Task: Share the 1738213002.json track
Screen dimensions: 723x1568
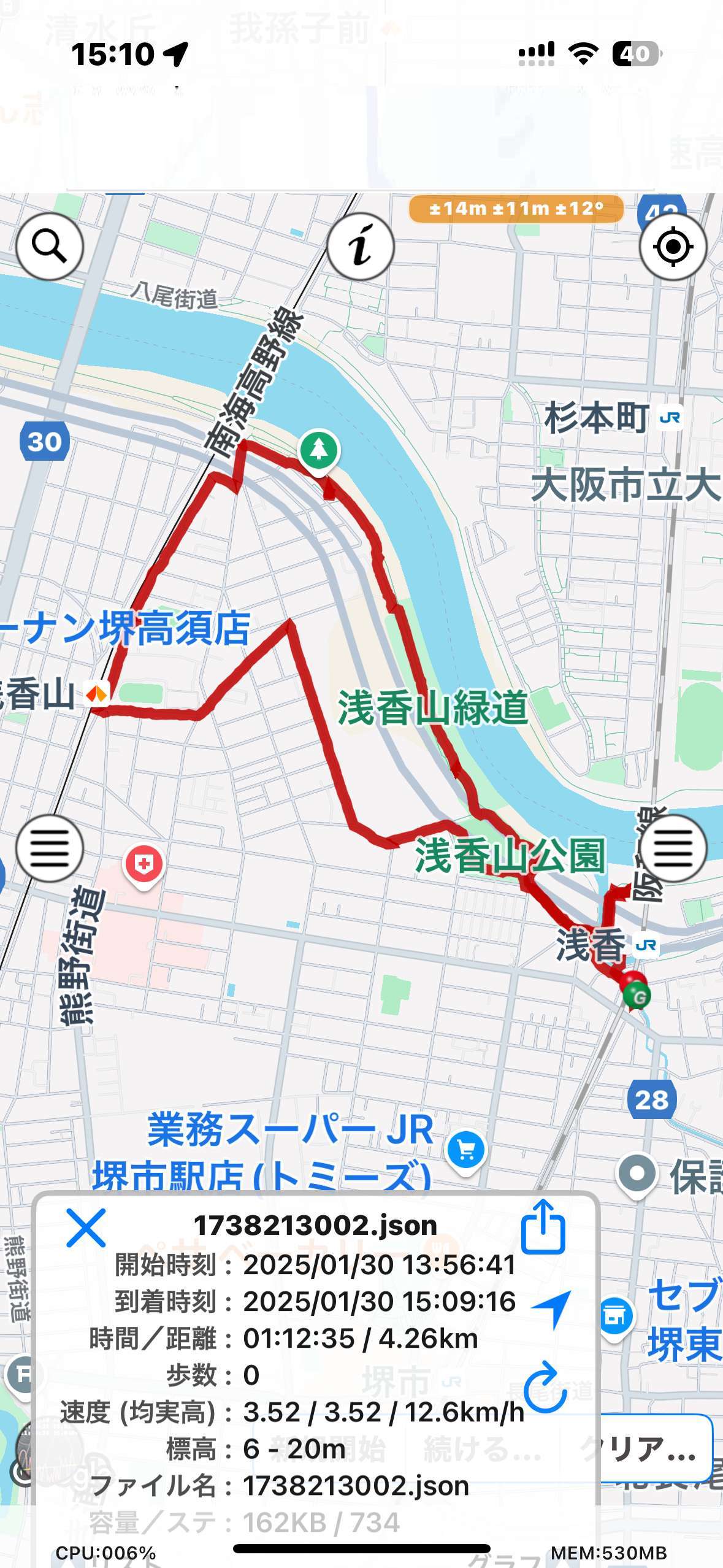Action: point(543,1228)
